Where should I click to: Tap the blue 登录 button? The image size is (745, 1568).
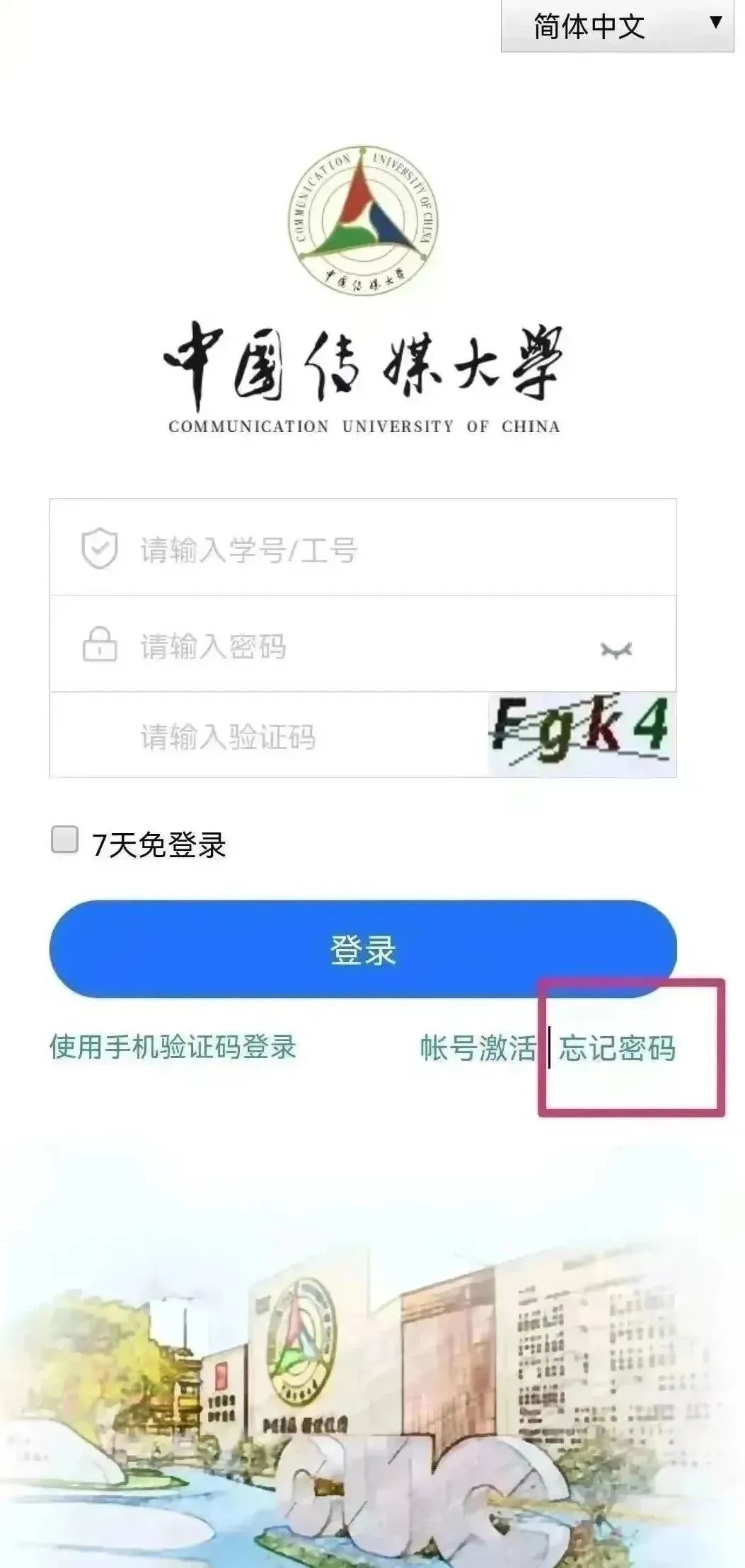coord(363,949)
